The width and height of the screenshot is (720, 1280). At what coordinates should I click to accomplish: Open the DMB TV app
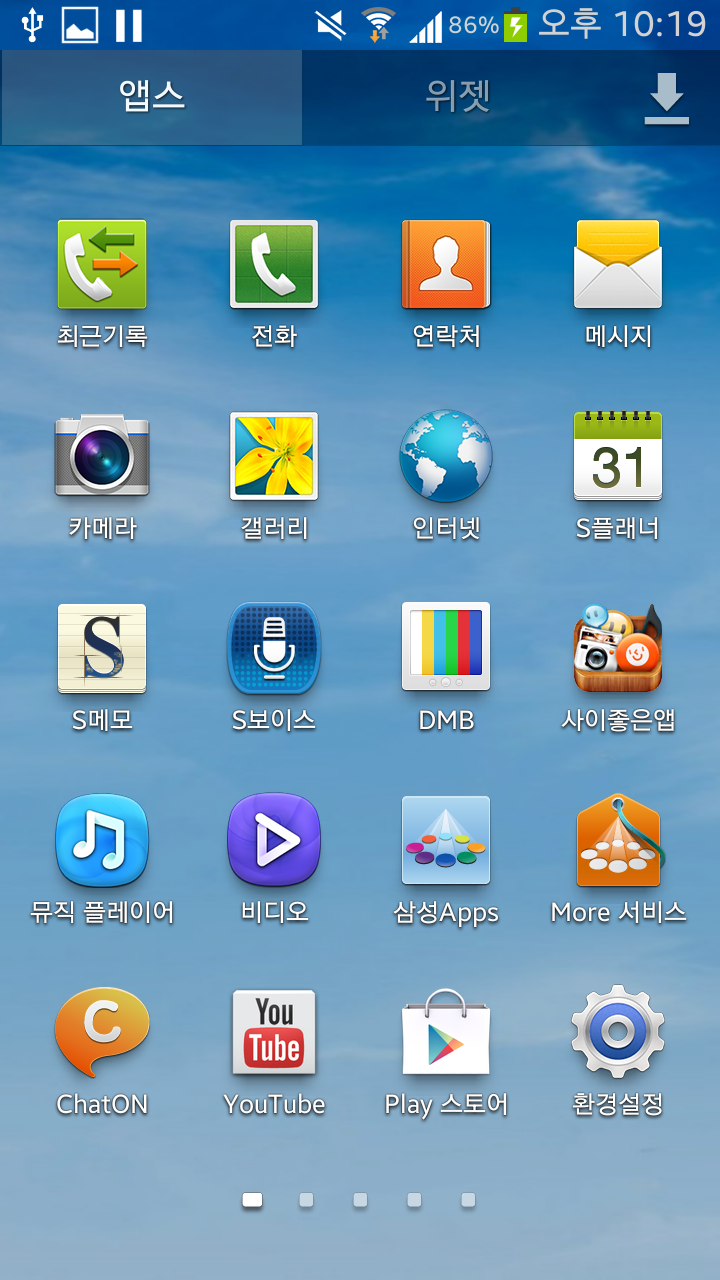click(x=446, y=649)
